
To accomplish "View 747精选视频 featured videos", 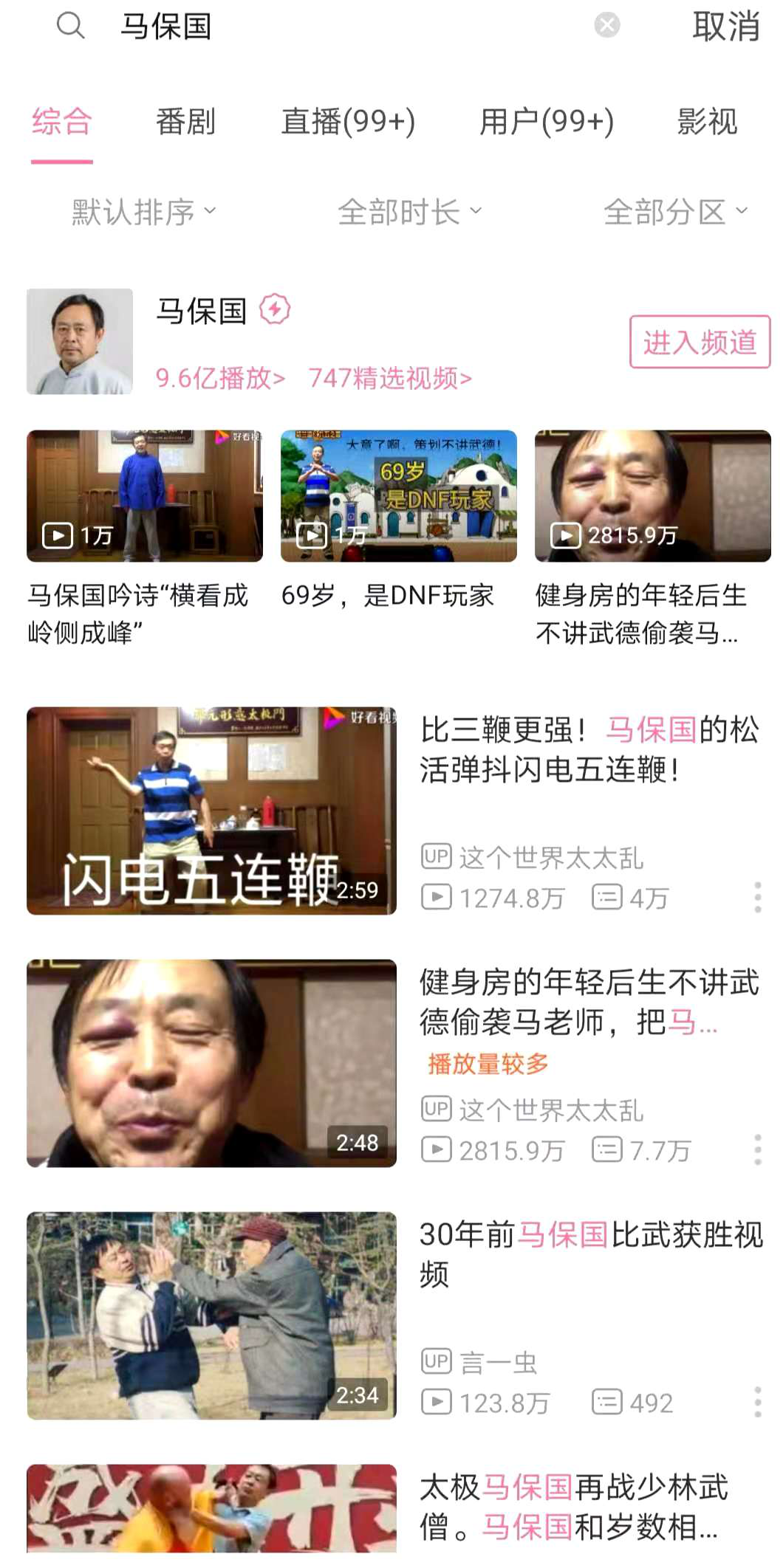I will tap(390, 378).
